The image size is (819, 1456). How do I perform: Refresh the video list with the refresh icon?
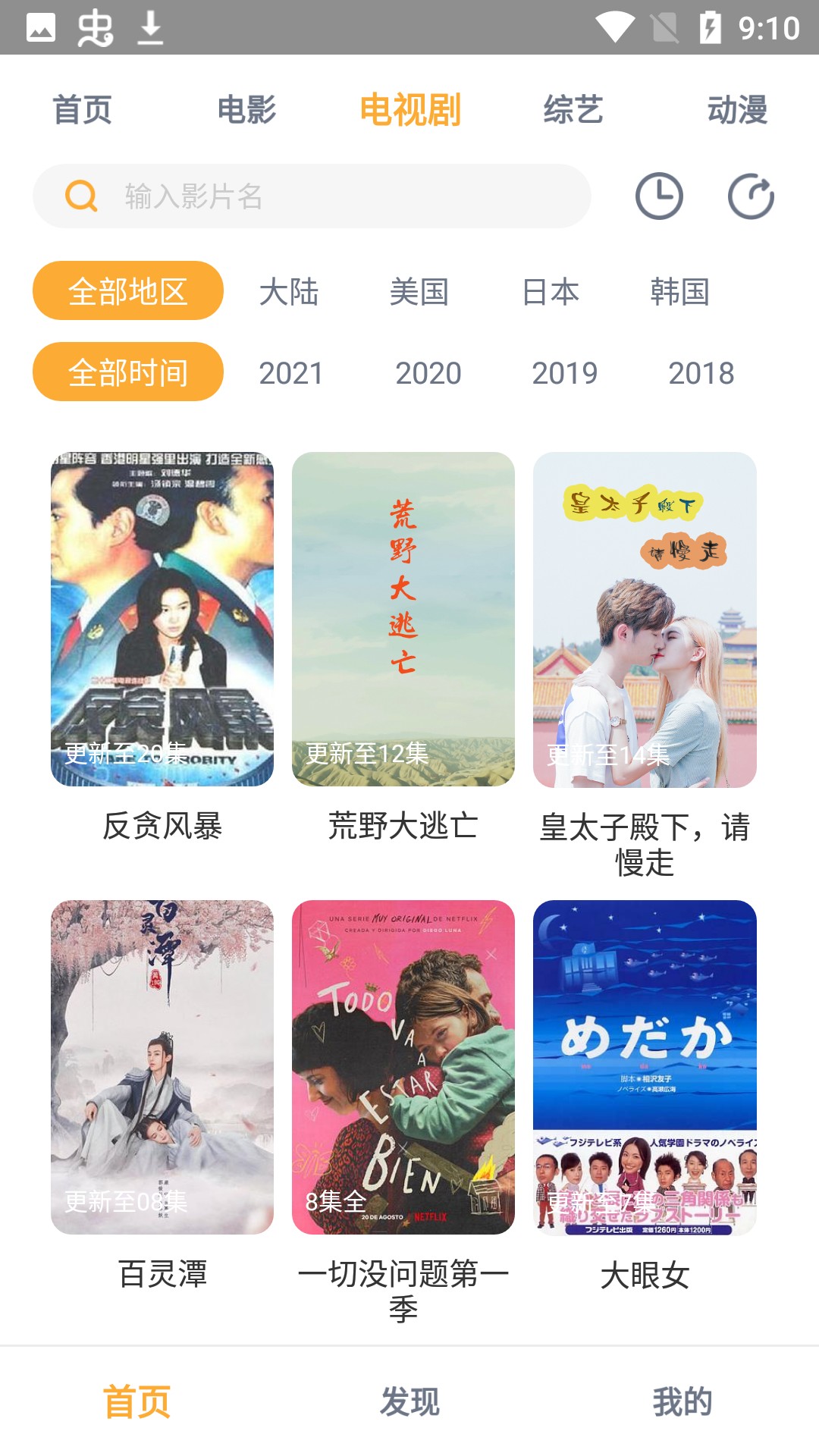pos(752,196)
